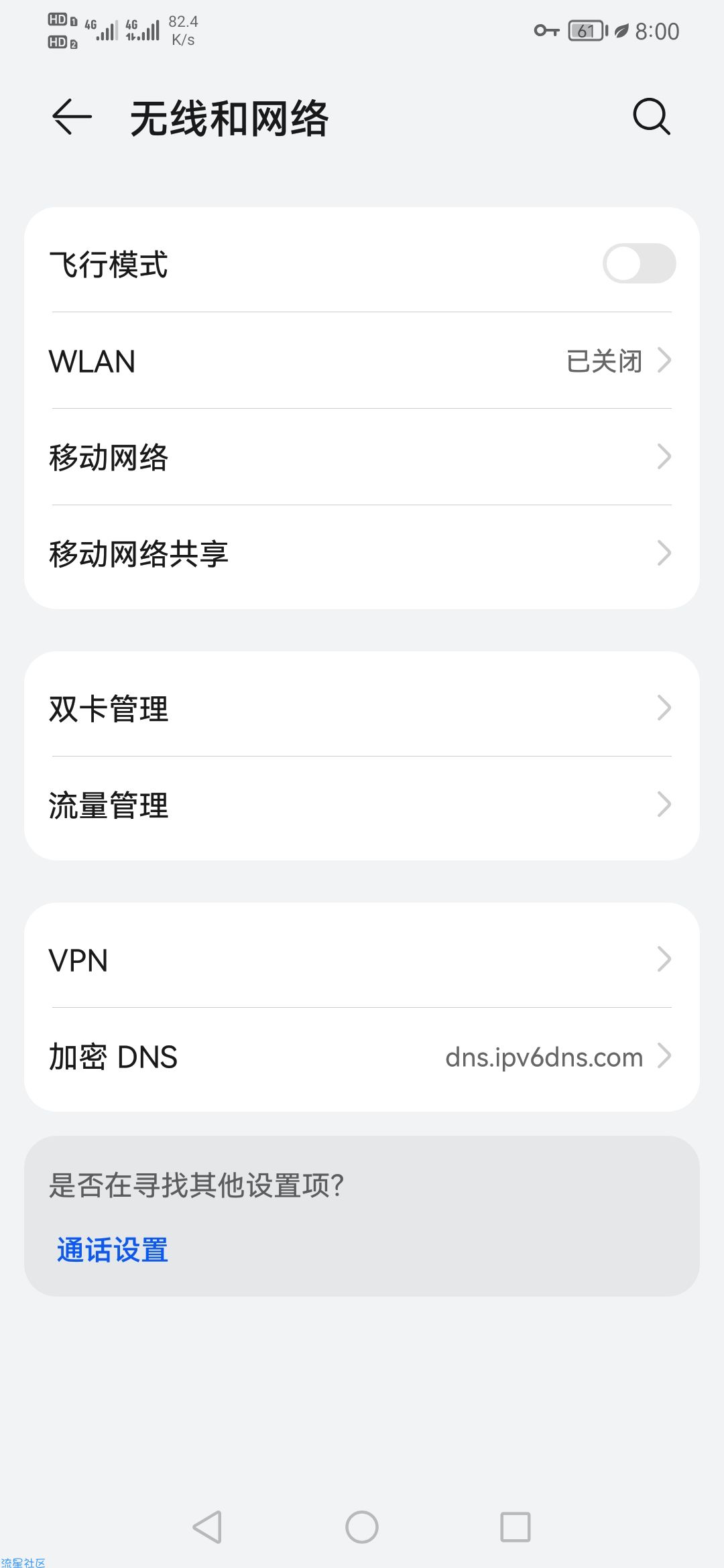Open the WLAN settings row
The height and width of the screenshot is (1568, 724).
click(362, 361)
